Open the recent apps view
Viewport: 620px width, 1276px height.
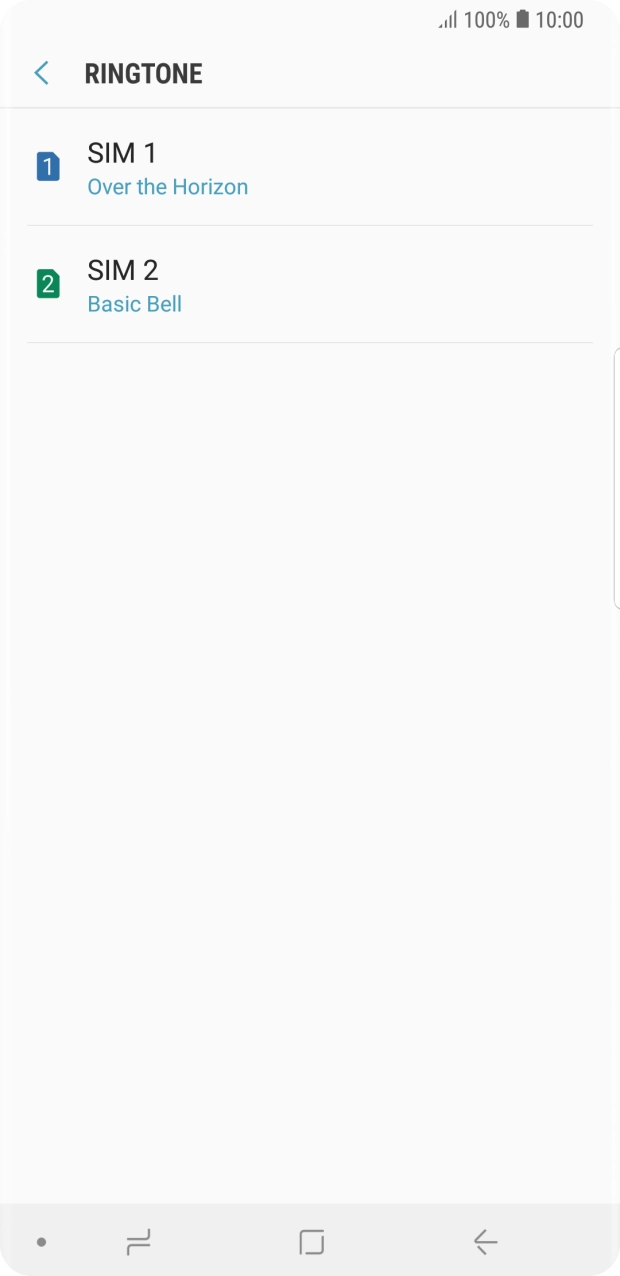pos(138,1242)
